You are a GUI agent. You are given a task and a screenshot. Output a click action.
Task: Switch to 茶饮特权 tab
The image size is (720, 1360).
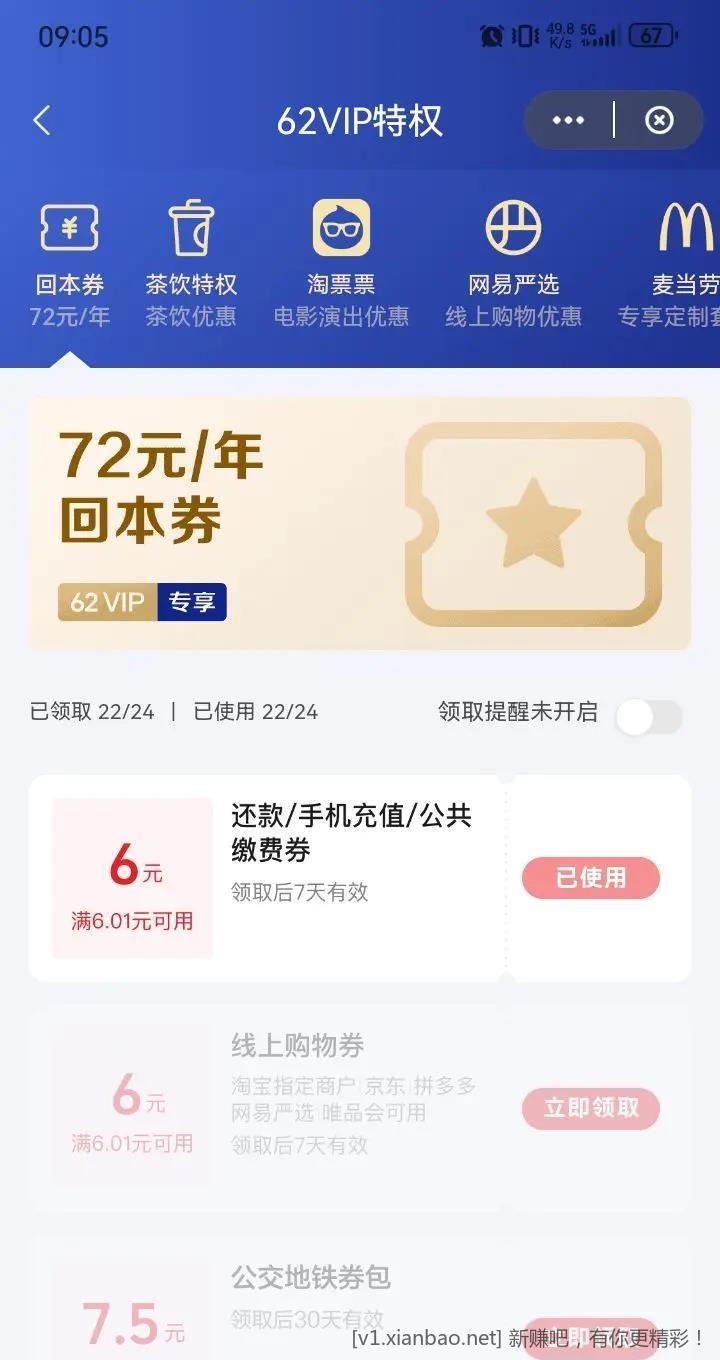(191, 262)
